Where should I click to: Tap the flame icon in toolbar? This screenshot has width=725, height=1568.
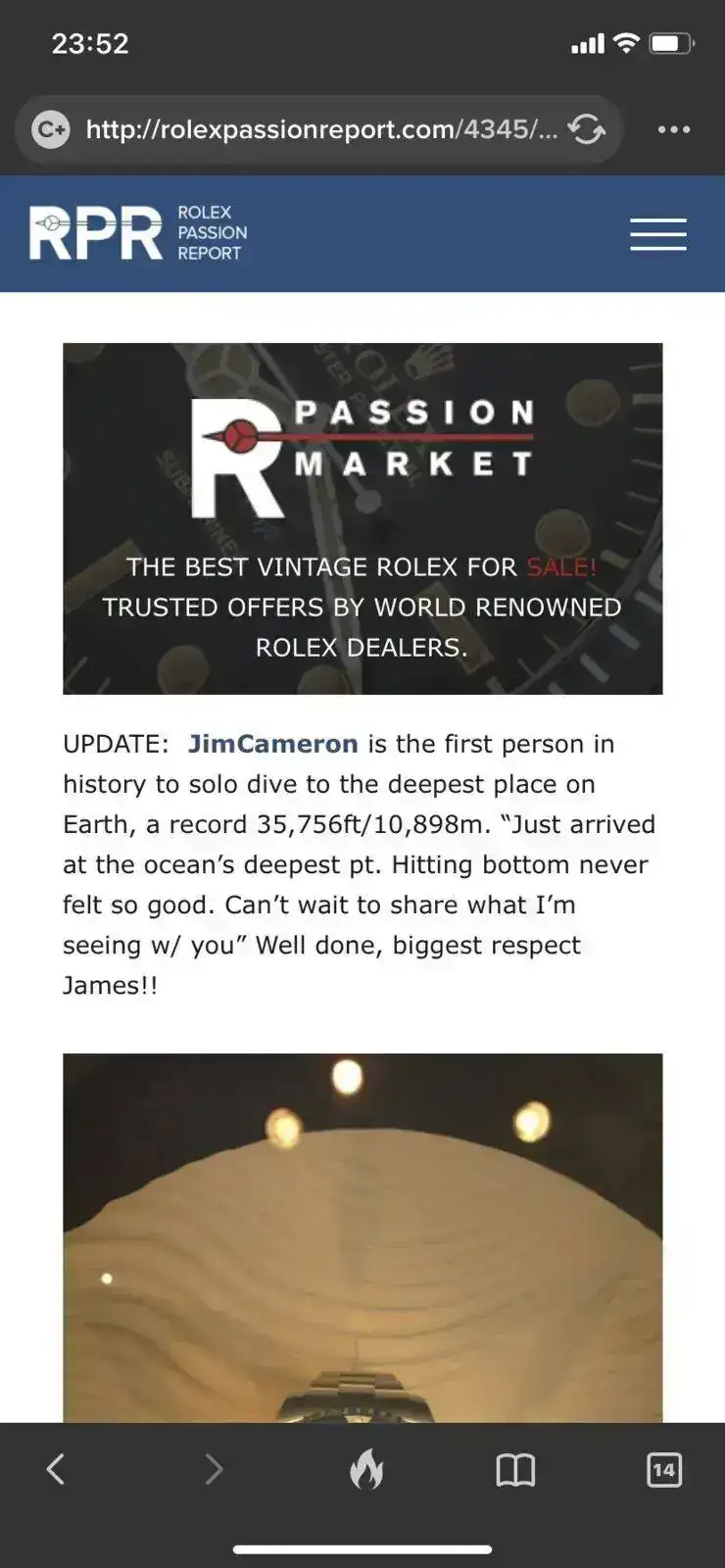366,1469
